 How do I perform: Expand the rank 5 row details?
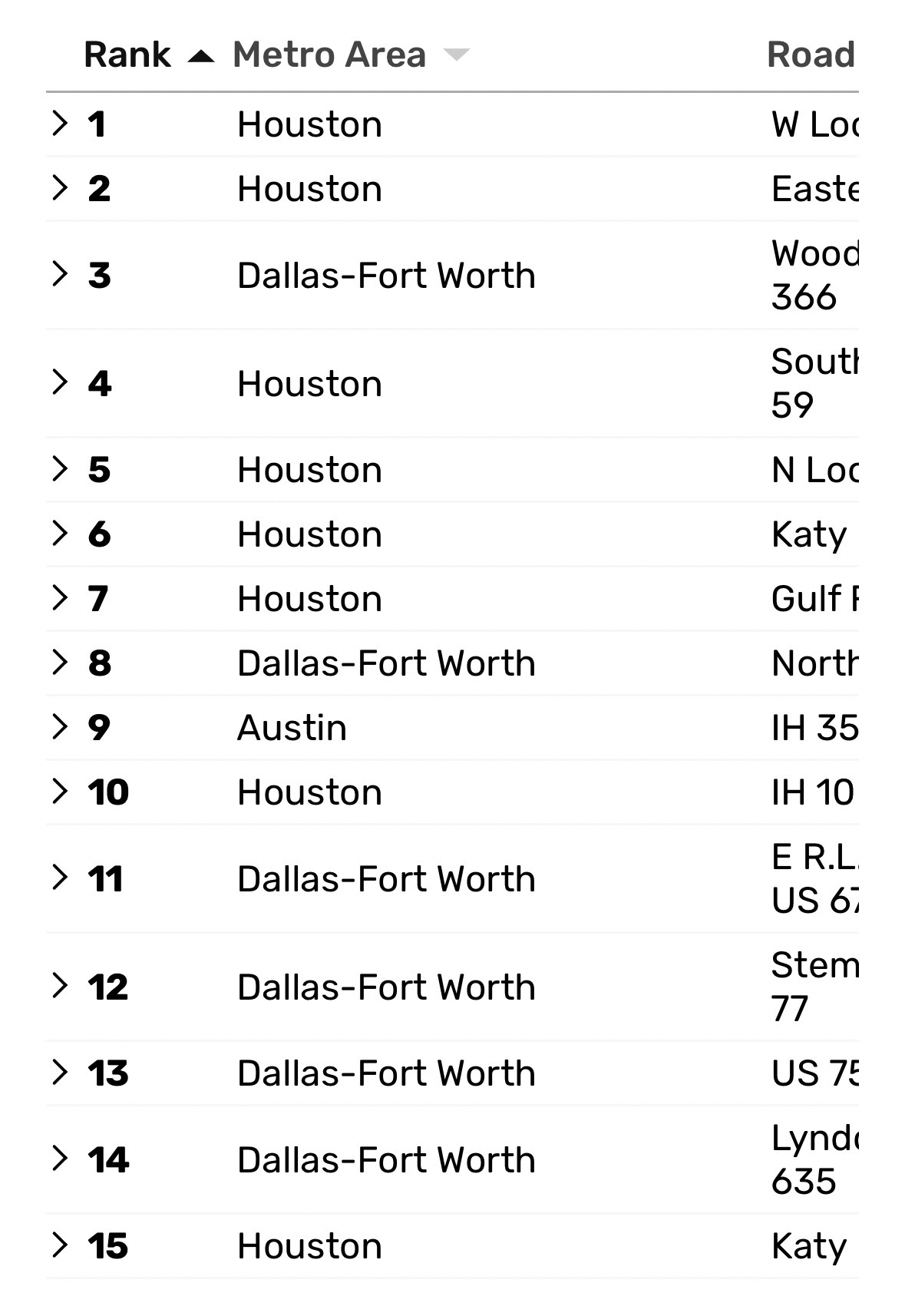[60, 469]
